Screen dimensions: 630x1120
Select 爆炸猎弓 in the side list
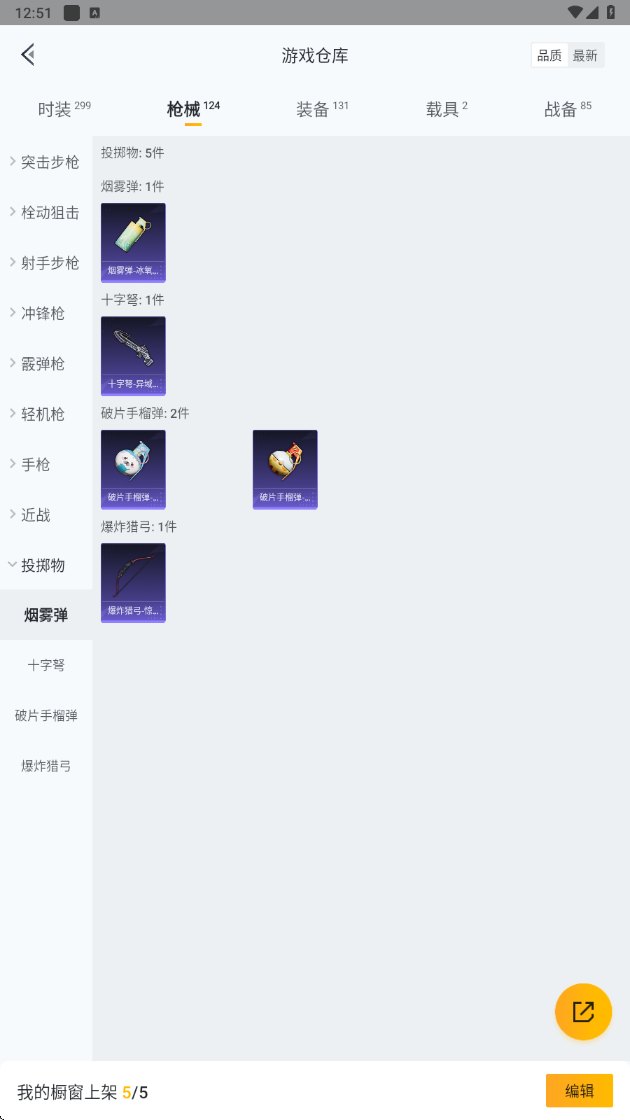[46, 766]
